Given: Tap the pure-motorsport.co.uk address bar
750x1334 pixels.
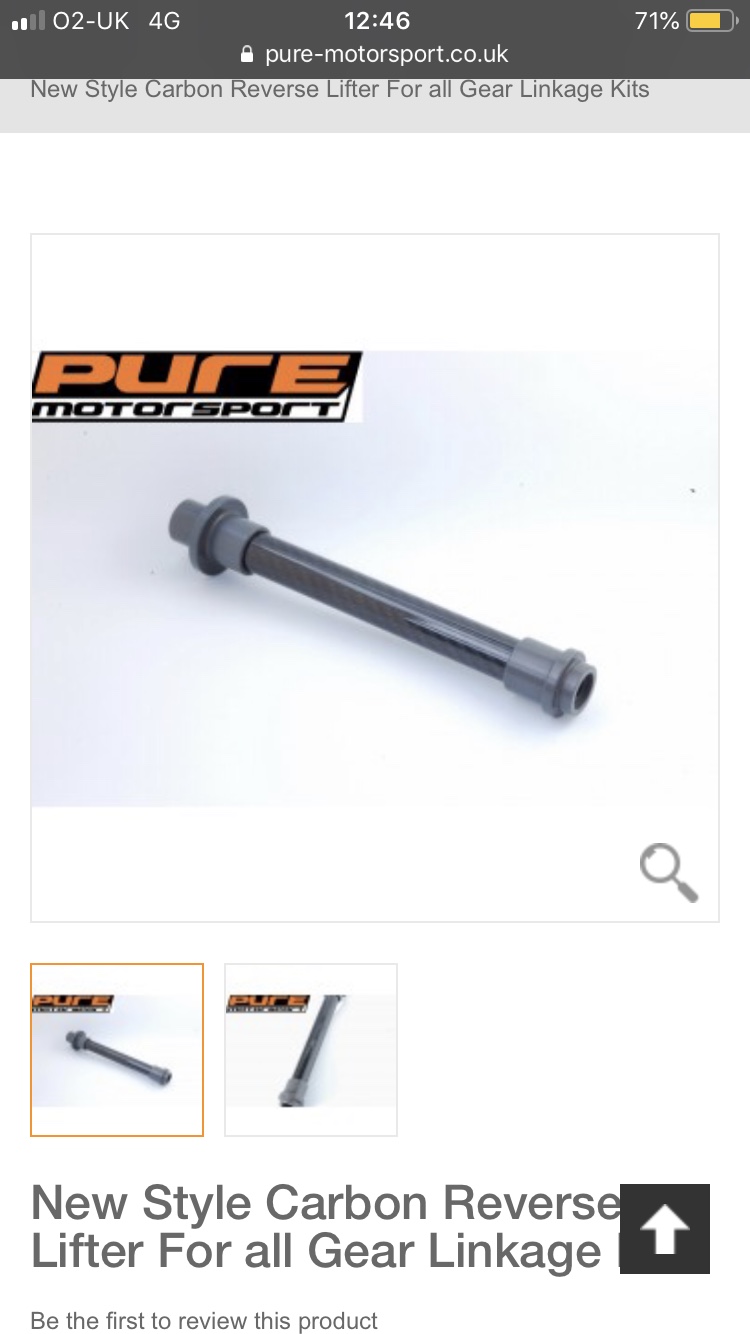Looking at the screenshot, I should pos(375,54).
